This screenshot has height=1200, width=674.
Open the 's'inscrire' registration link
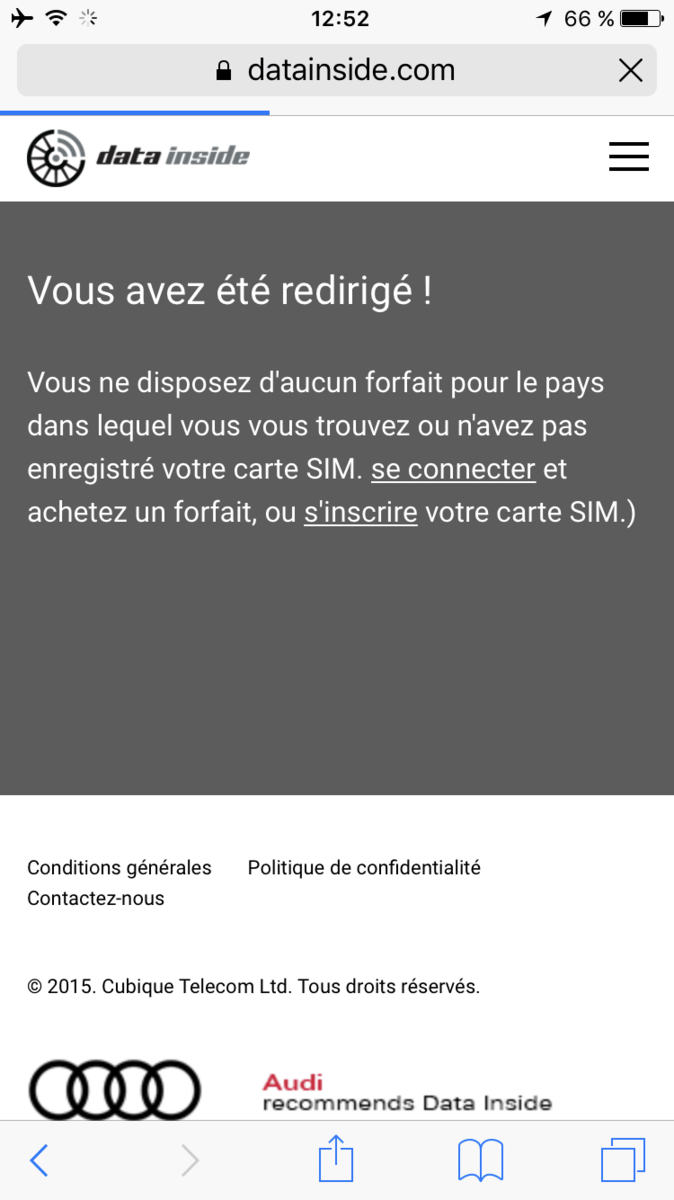coord(360,513)
